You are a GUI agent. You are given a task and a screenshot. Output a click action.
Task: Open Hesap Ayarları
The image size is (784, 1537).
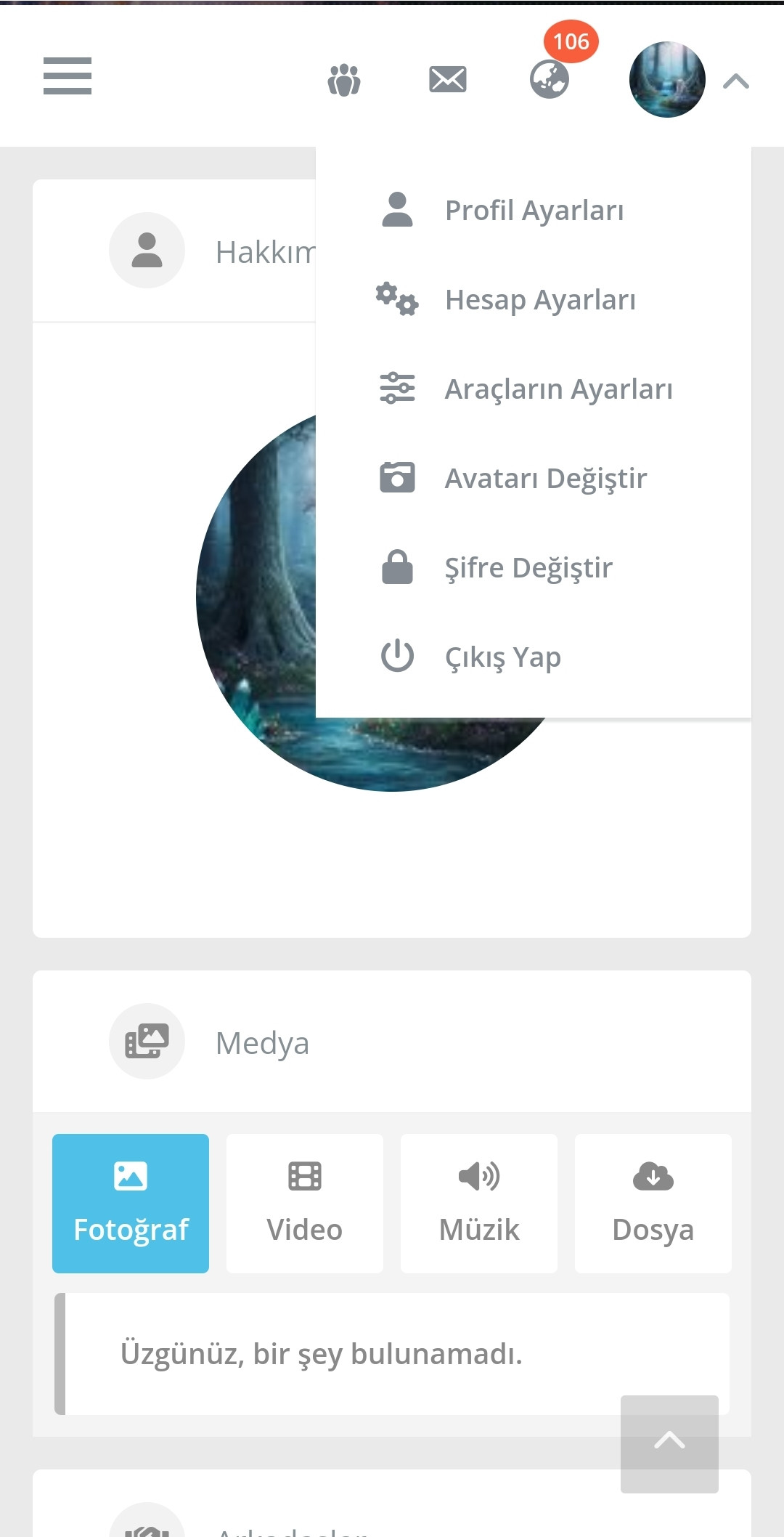tap(539, 300)
